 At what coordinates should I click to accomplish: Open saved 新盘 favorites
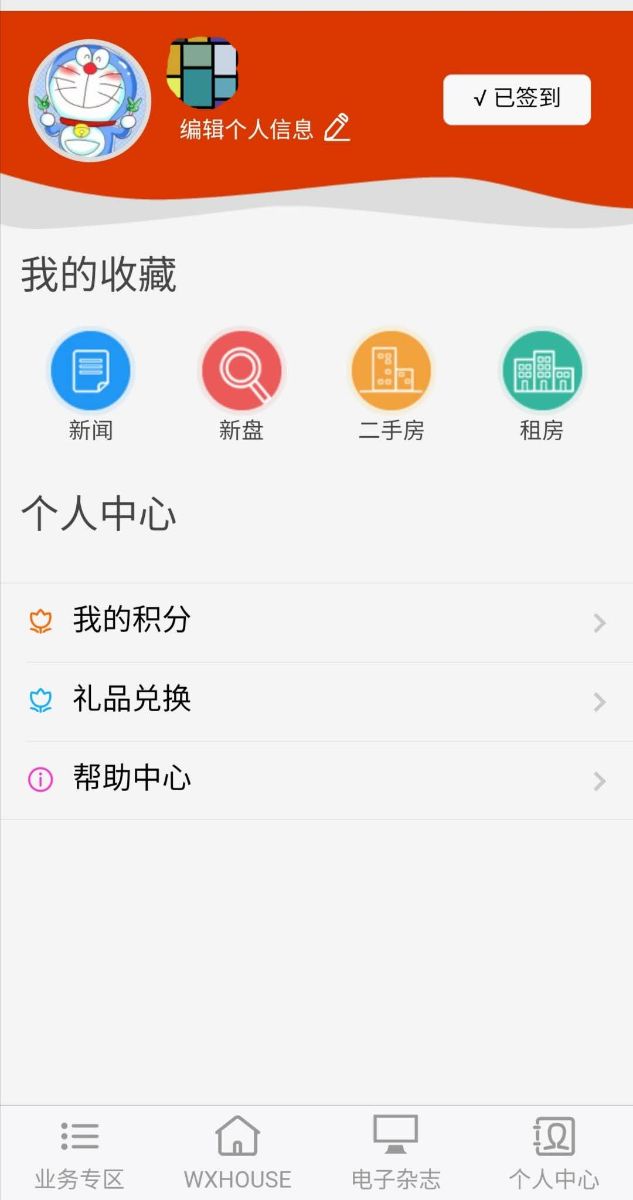(x=241, y=385)
